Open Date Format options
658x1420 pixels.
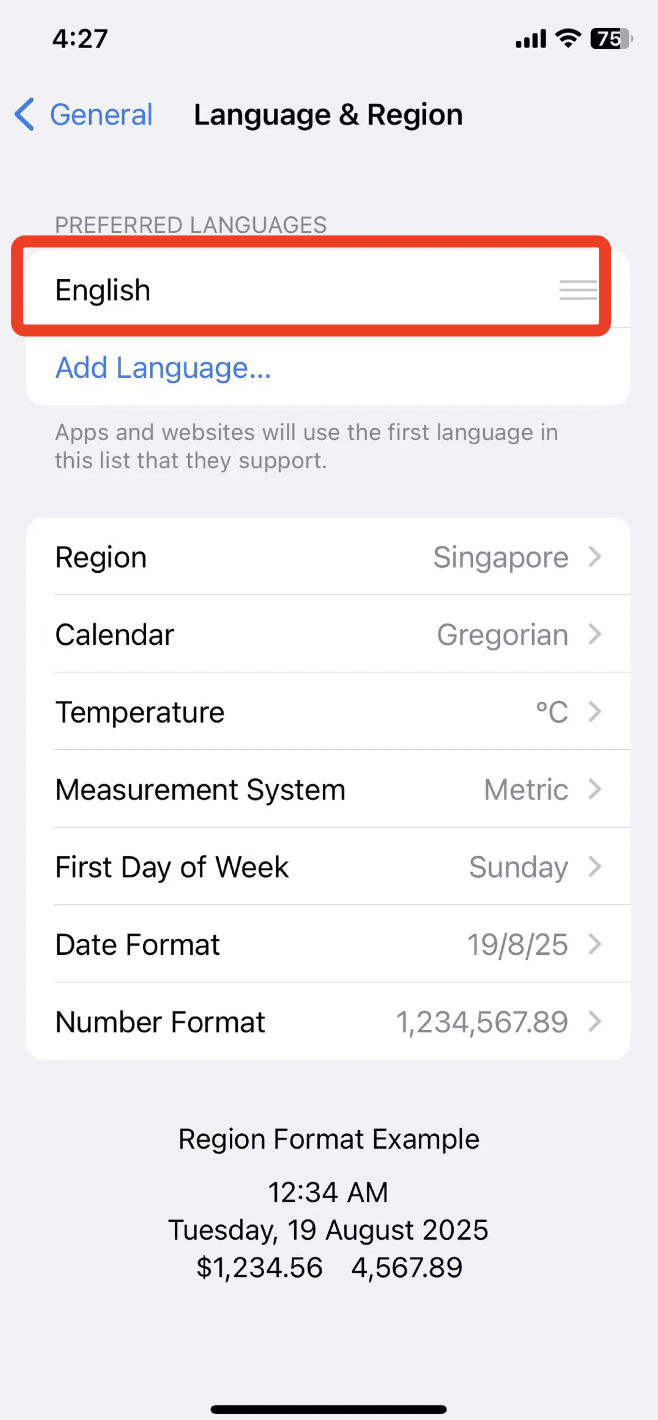[328, 944]
